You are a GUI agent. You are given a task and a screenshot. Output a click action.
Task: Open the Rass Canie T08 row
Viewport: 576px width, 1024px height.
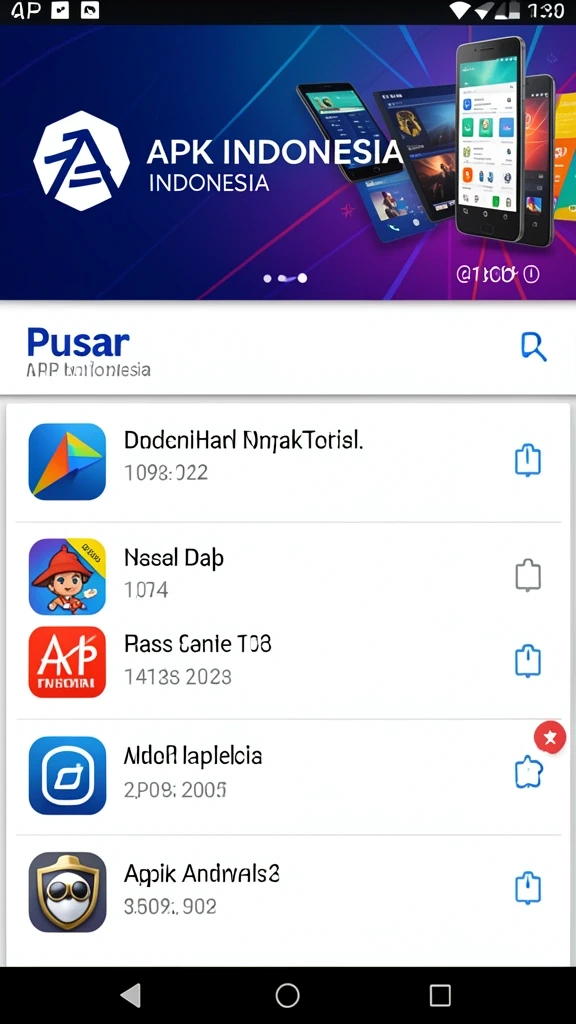(288, 662)
